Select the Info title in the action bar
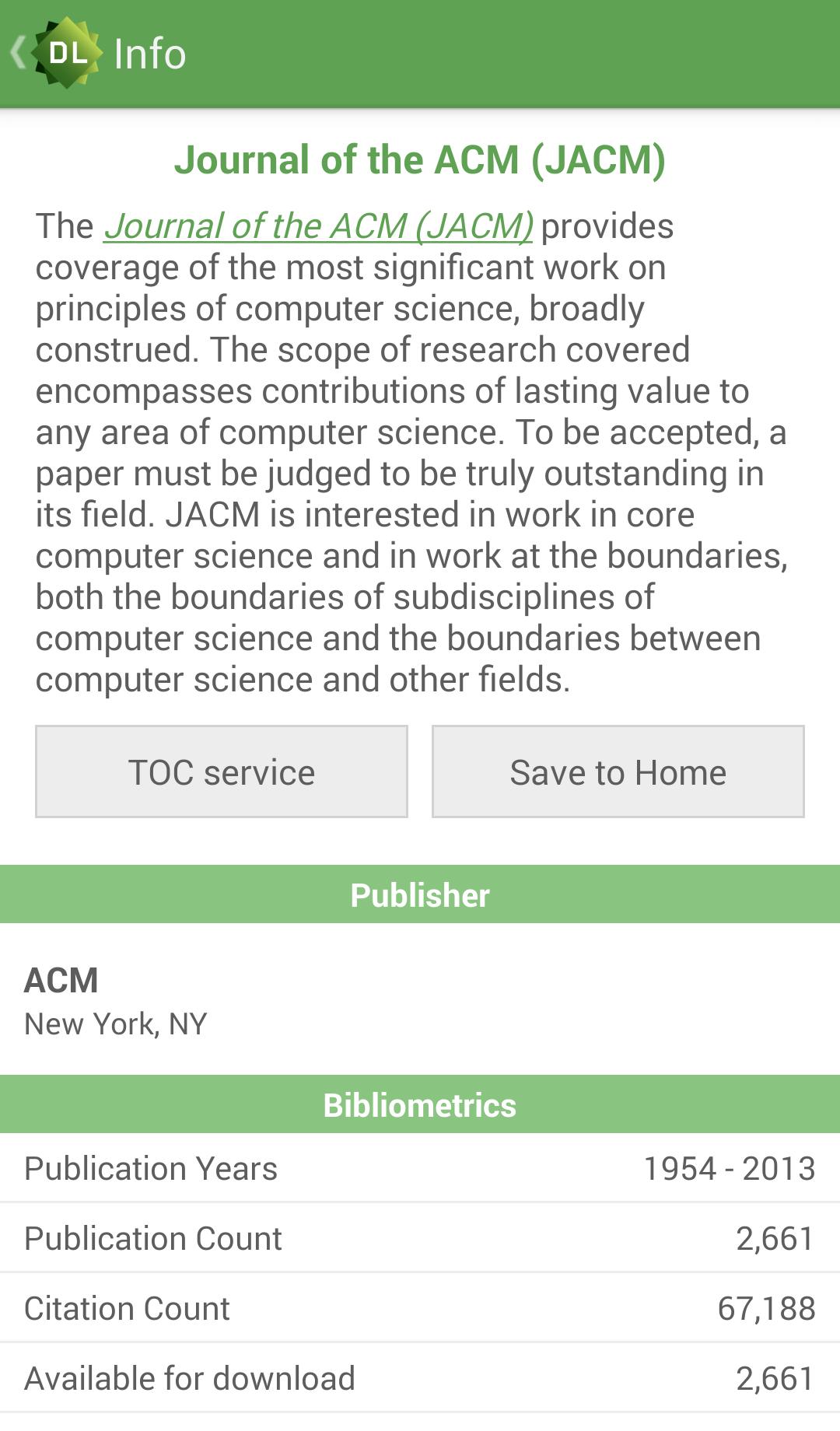840x1431 pixels. pyautogui.click(x=148, y=53)
